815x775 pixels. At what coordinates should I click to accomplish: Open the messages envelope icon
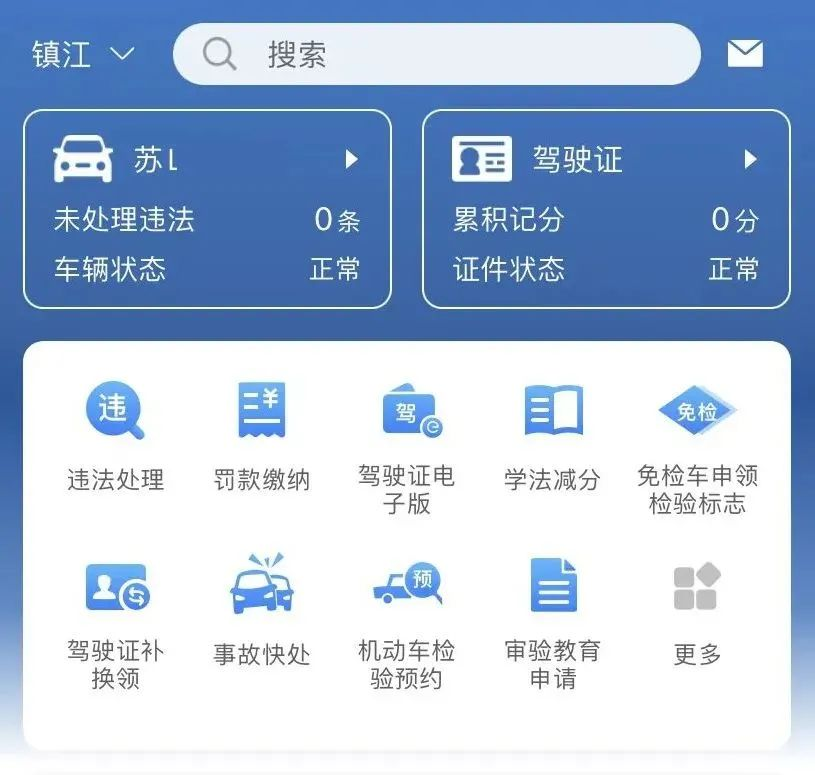tap(745, 54)
